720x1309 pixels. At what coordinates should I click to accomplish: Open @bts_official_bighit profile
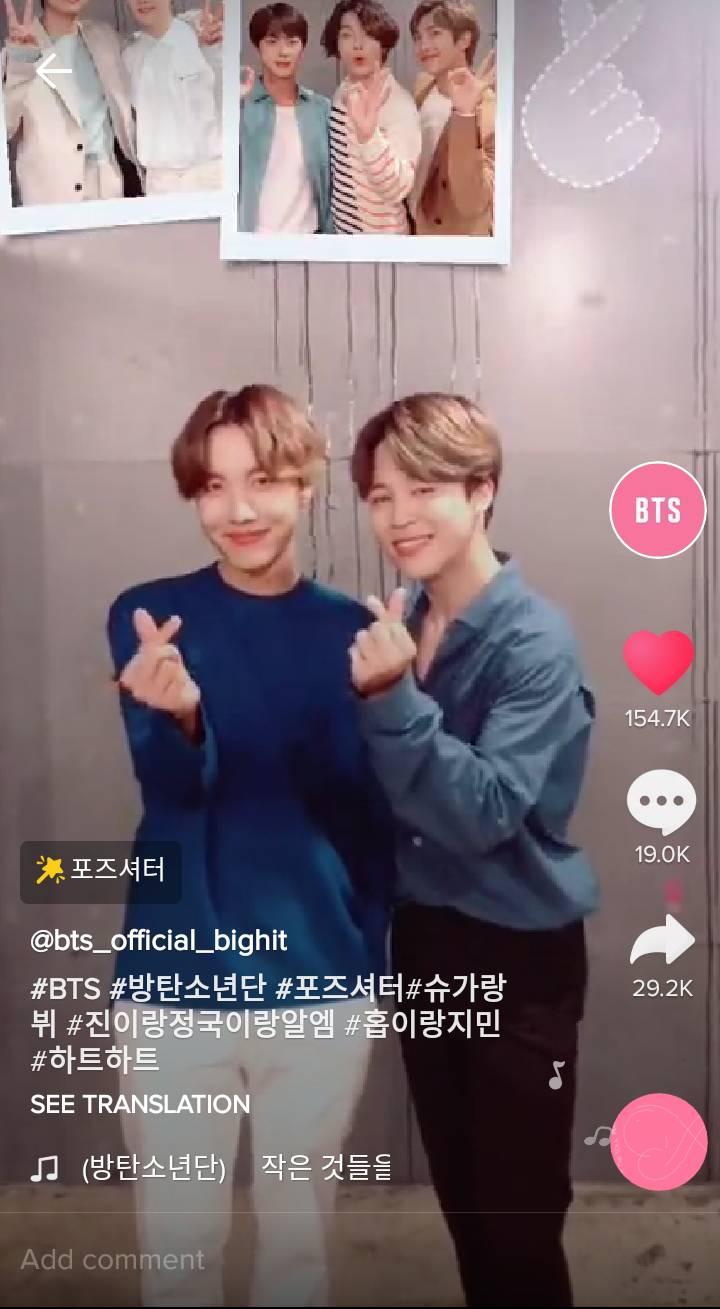click(159, 940)
